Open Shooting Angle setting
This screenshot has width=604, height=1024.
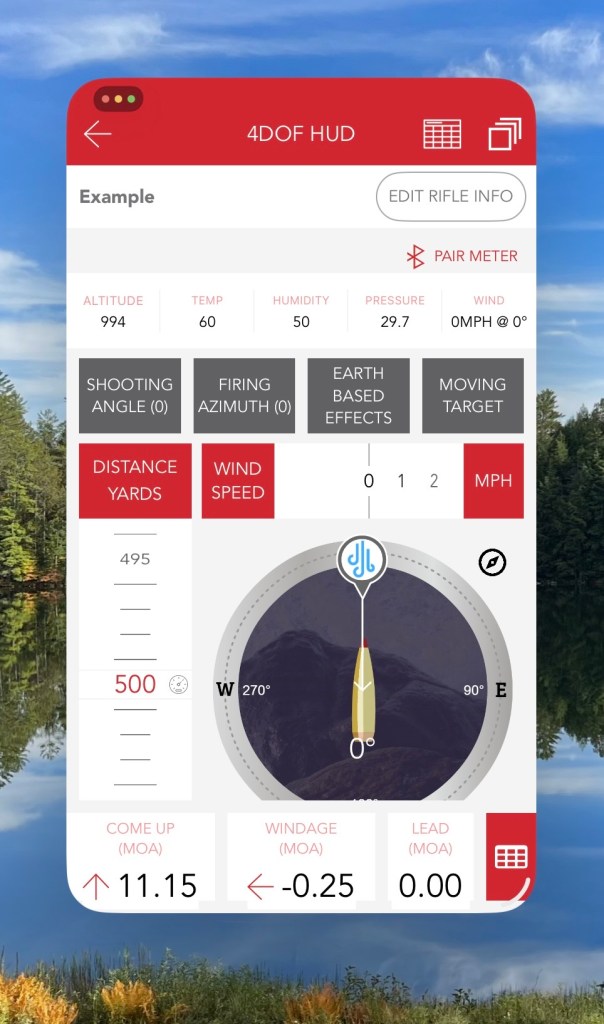pos(130,395)
